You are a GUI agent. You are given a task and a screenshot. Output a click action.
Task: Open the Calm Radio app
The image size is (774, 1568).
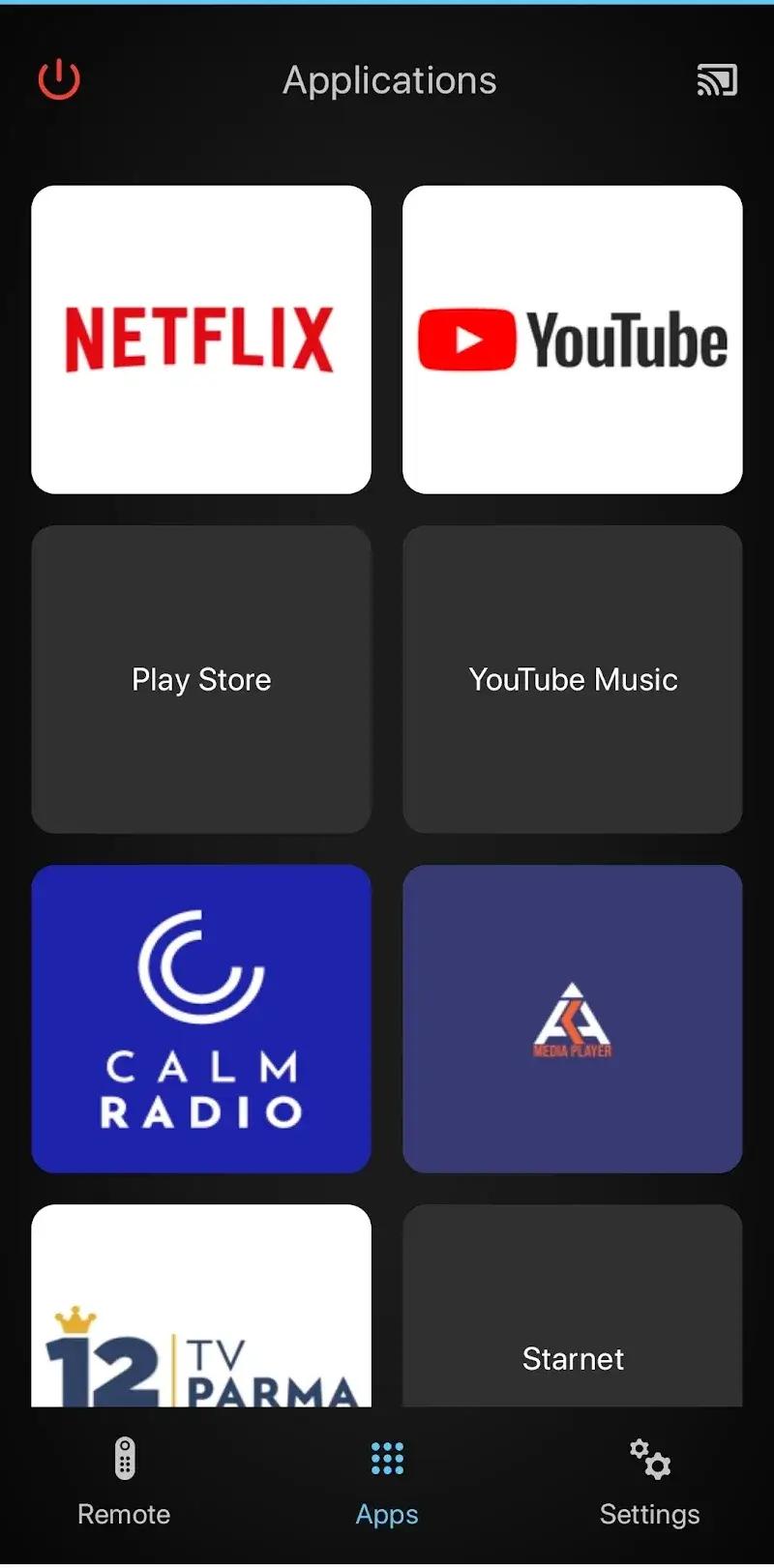[x=200, y=1019]
